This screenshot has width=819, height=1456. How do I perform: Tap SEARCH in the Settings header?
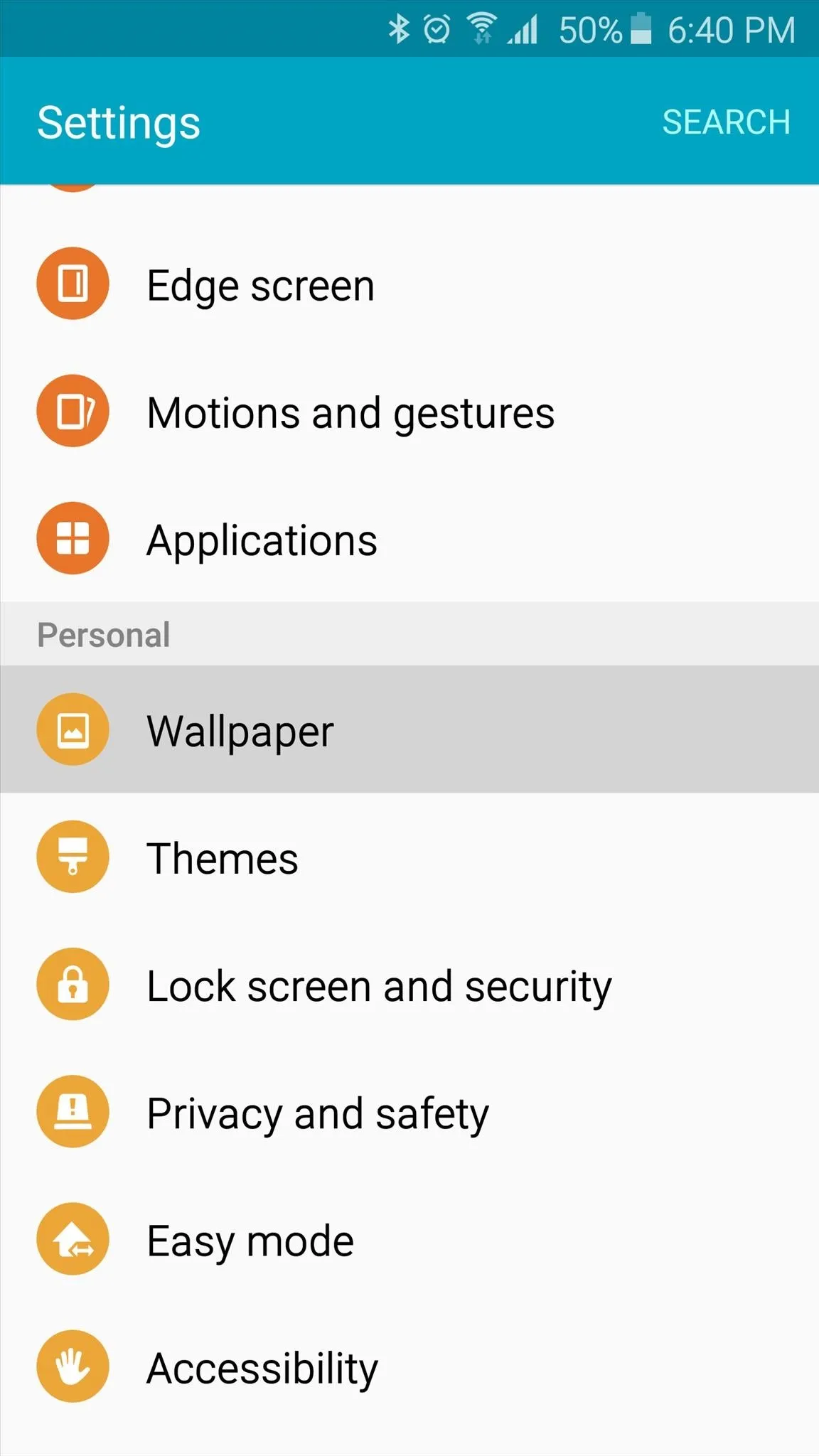726,122
